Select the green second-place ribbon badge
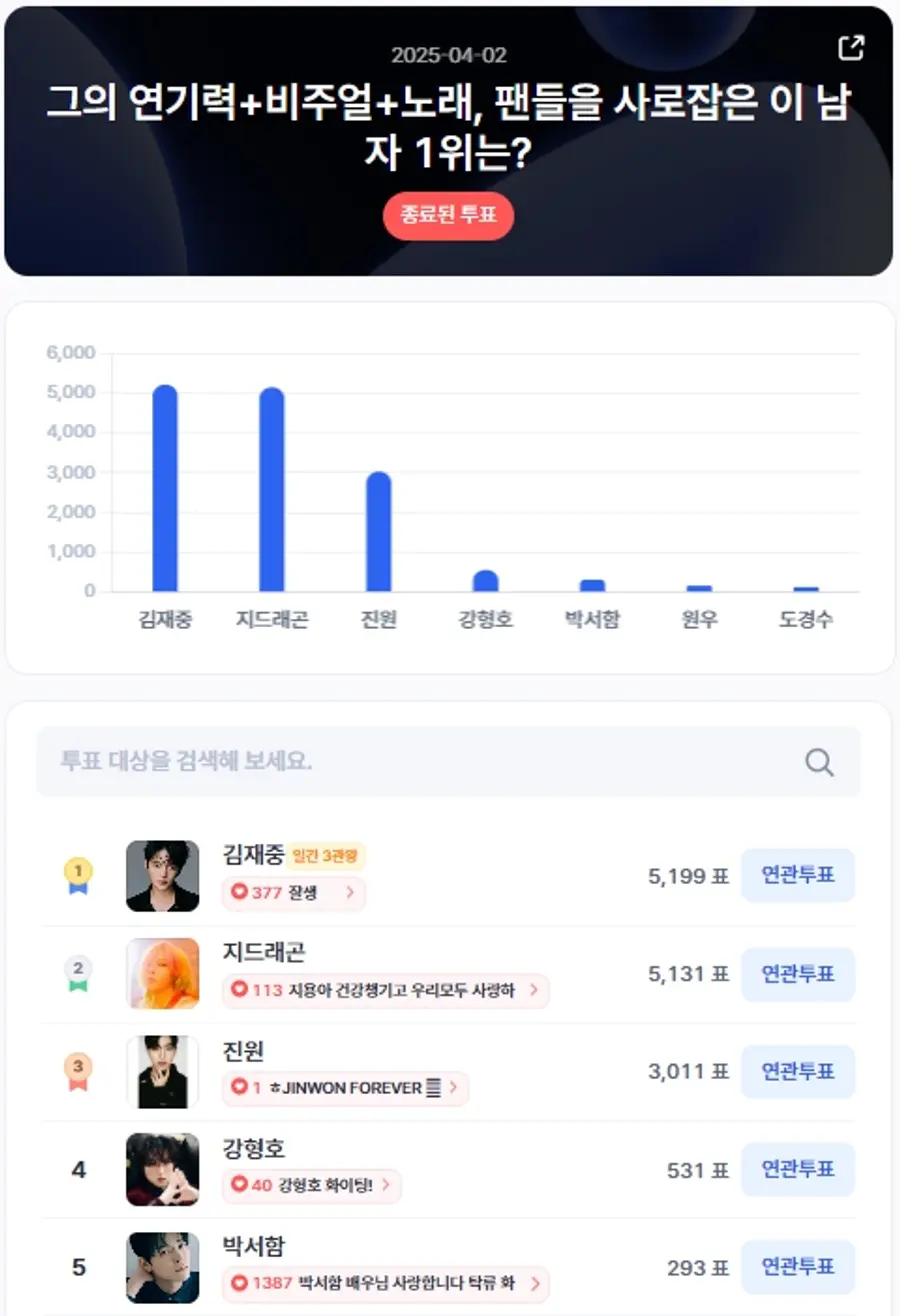 coord(78,972)
